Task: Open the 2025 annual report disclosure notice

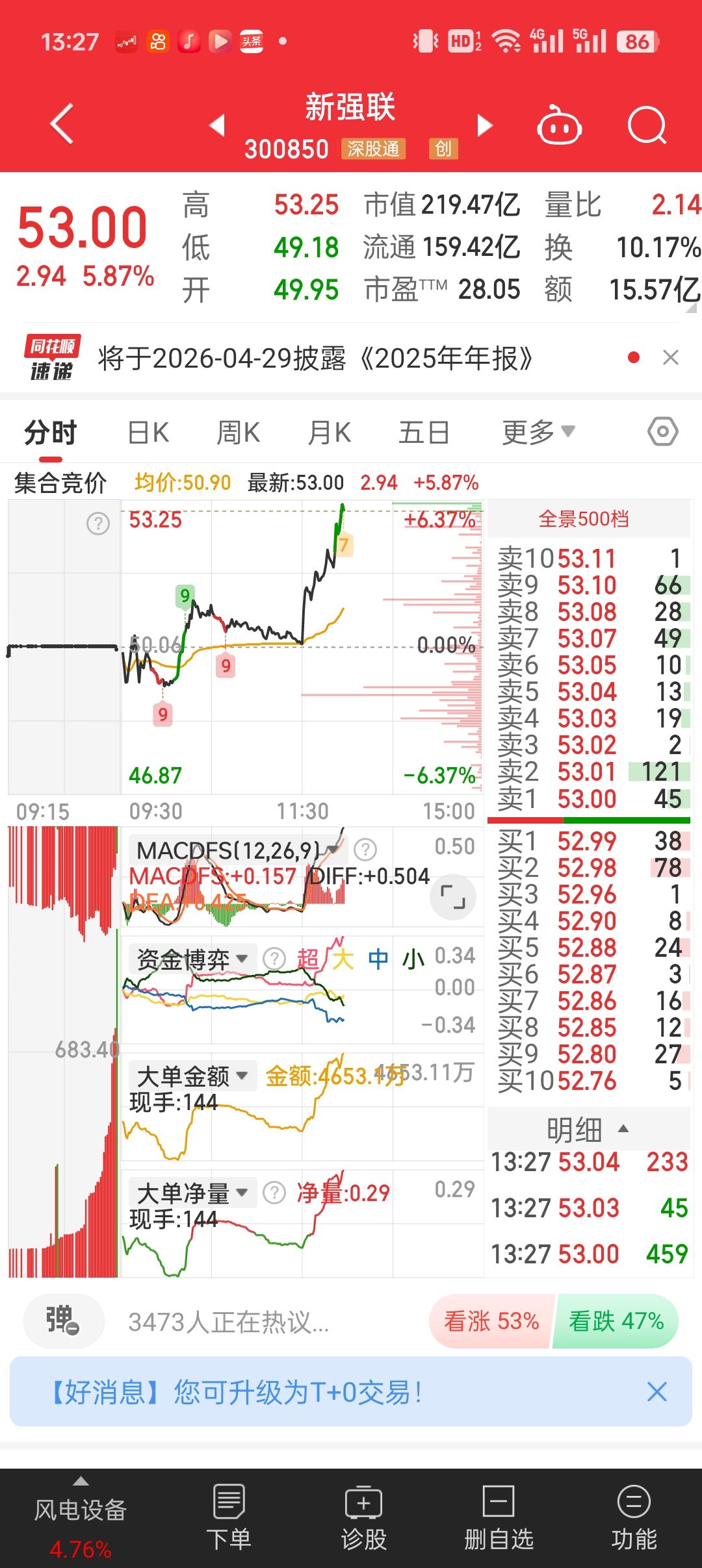Action: point(315,358)
